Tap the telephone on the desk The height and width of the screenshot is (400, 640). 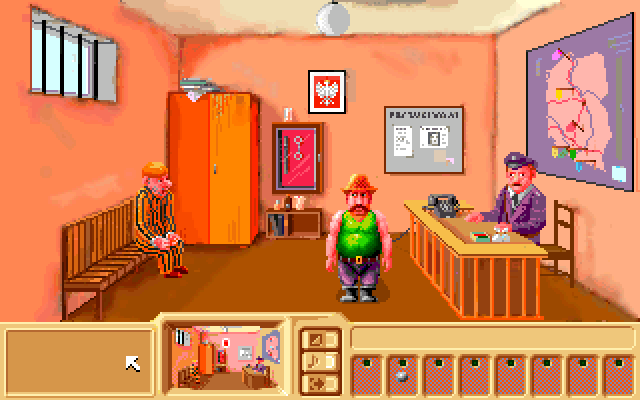click(x=444, y=203)
